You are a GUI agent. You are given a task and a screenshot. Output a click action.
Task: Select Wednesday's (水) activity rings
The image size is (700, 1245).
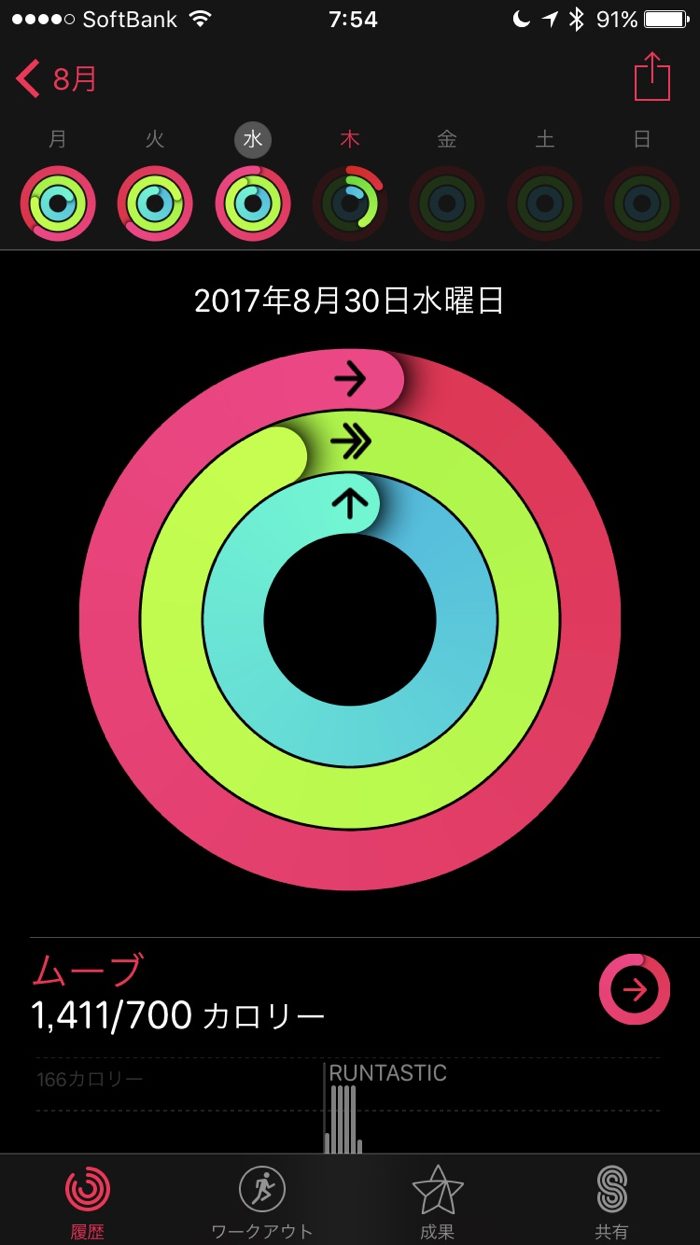point(252,204)
